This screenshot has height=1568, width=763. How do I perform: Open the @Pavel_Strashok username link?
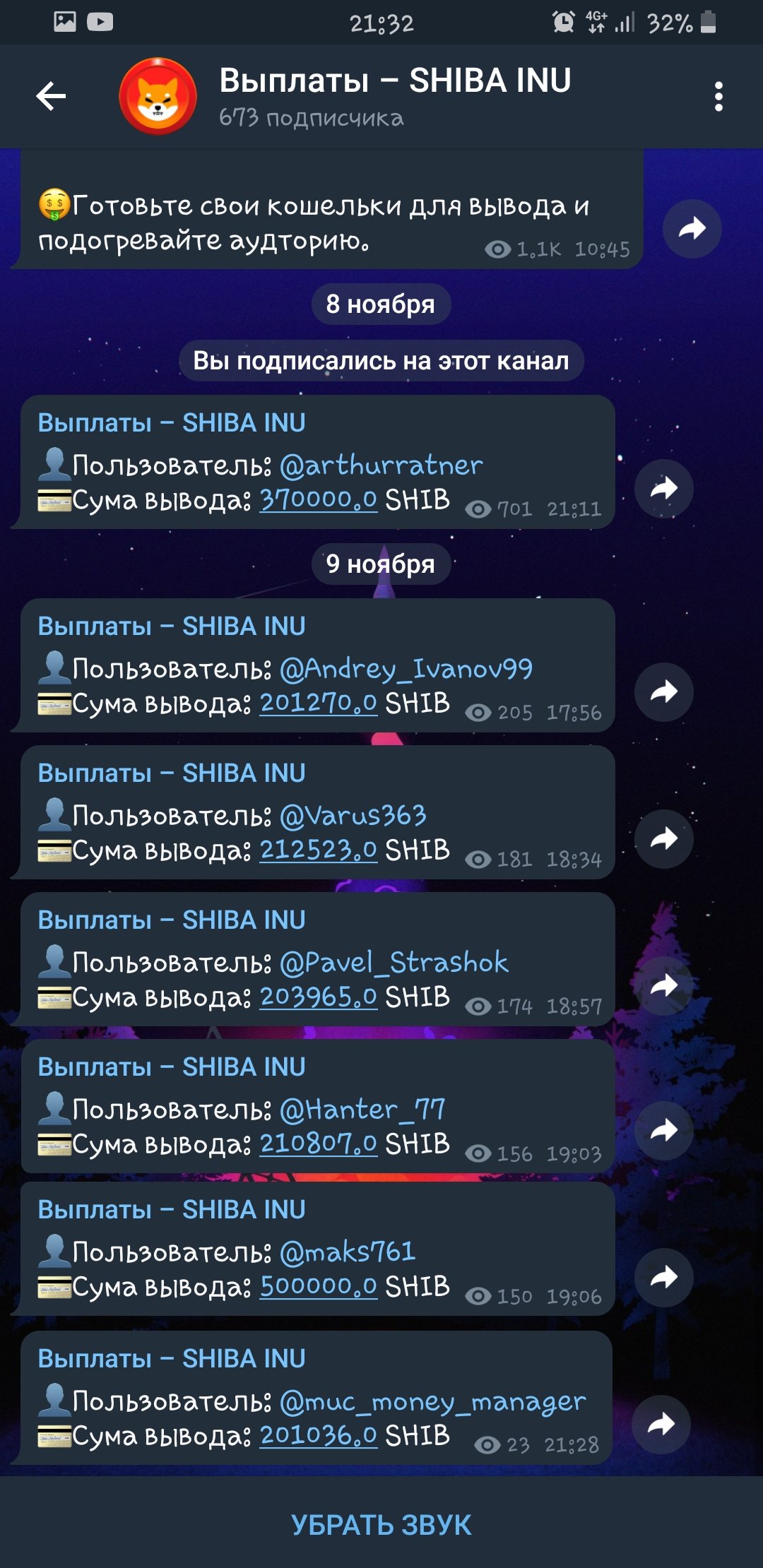point(394,963)
